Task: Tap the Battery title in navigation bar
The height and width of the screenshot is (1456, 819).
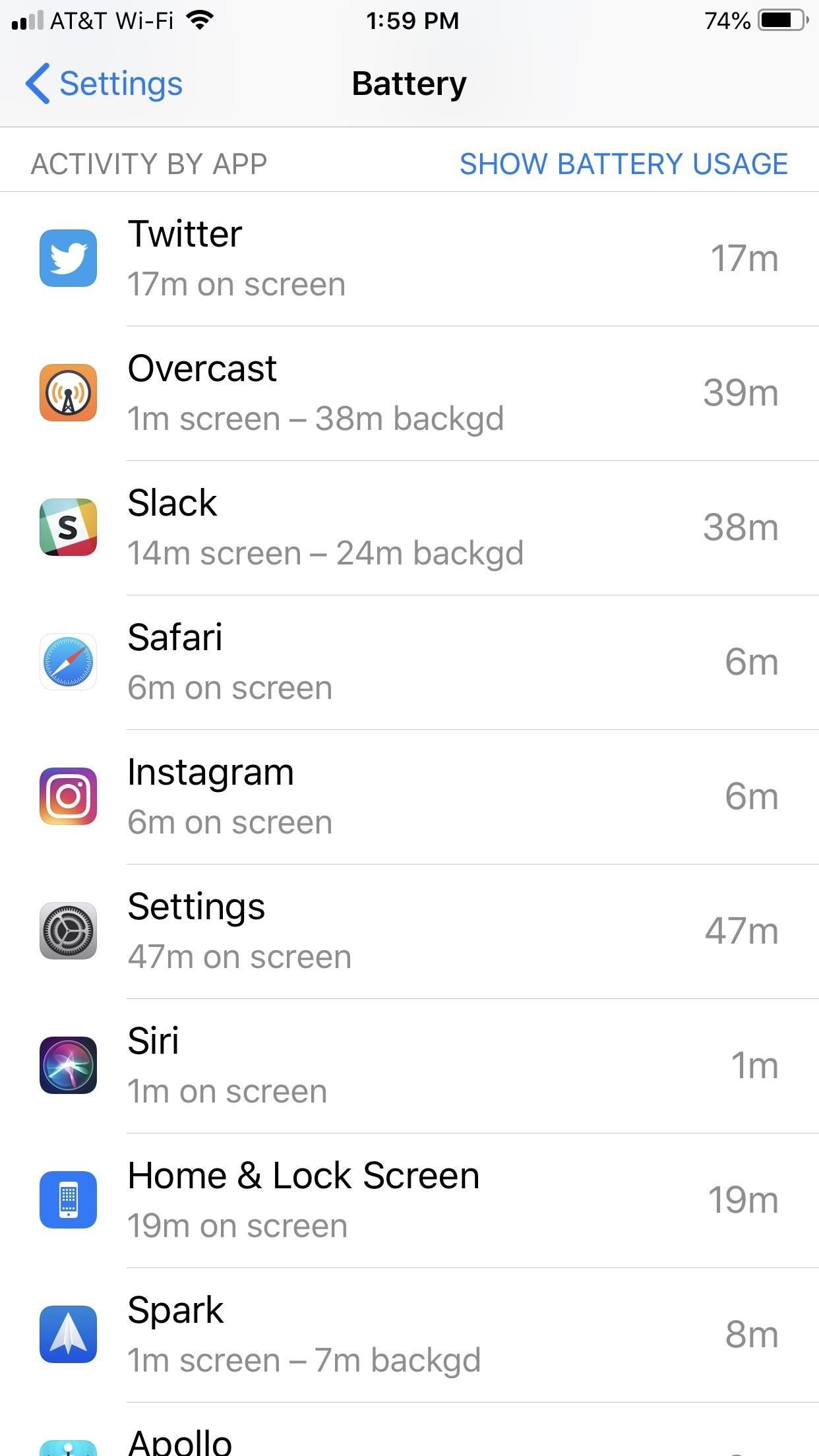Action: tap(409, 83)
